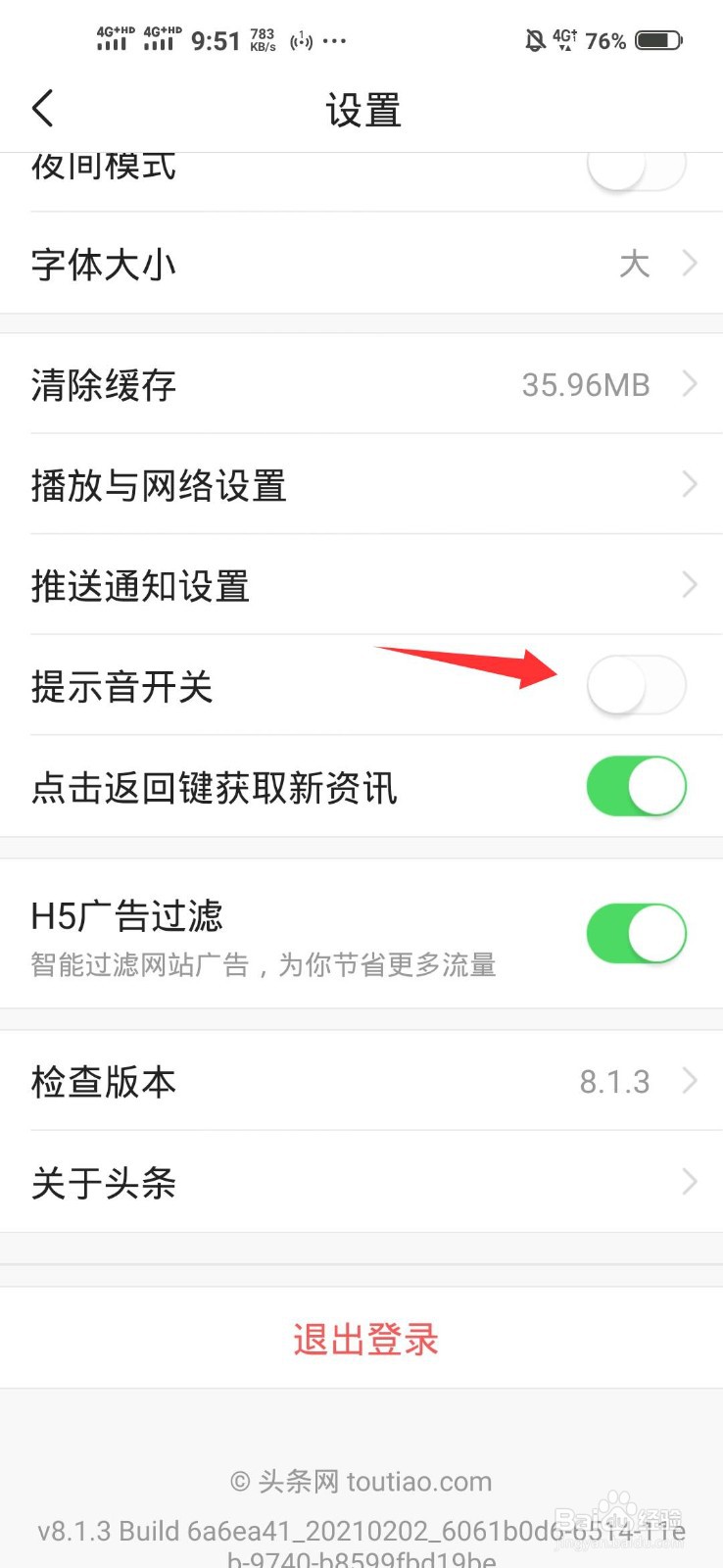Disable the 点击返回键获取新资讯 toggle
The image size is (723, 1568).
coord(637,786)
